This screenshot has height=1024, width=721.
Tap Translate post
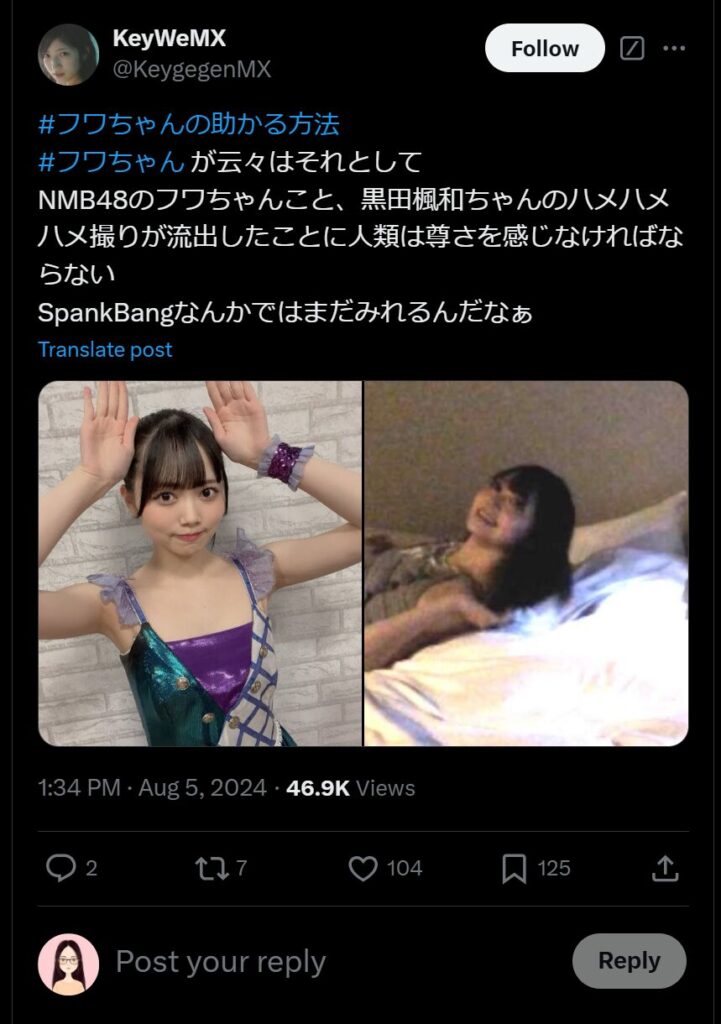click(105, 350)
